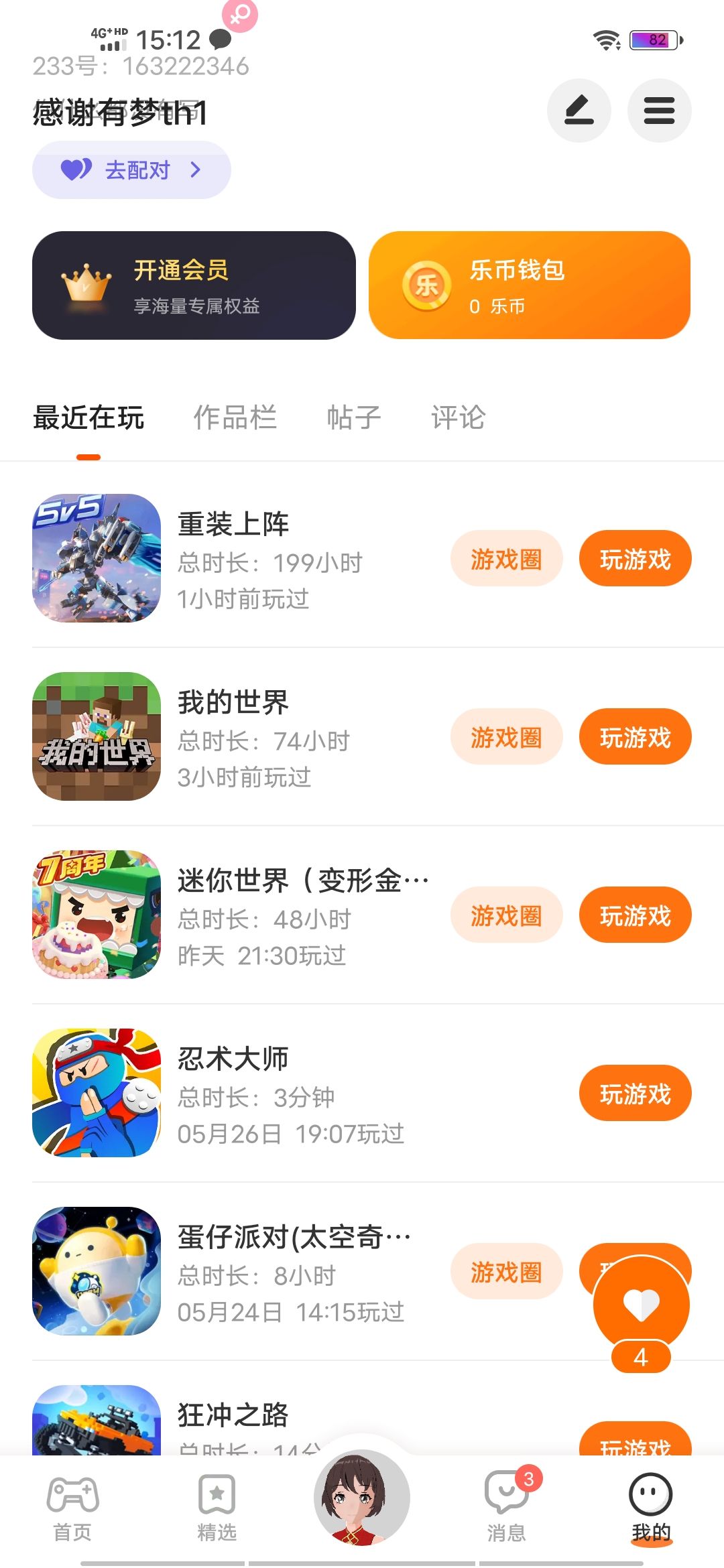Screen dimensions: 724x1568
Task: Select the 评论 tab
Action: pos(459,417)
